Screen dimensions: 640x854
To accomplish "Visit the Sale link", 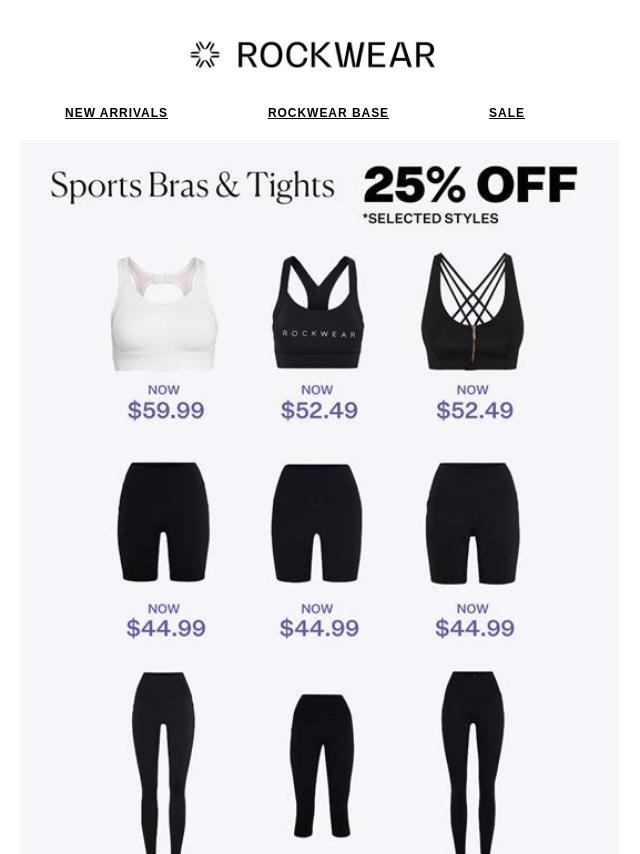I will (x=506, y=113).
